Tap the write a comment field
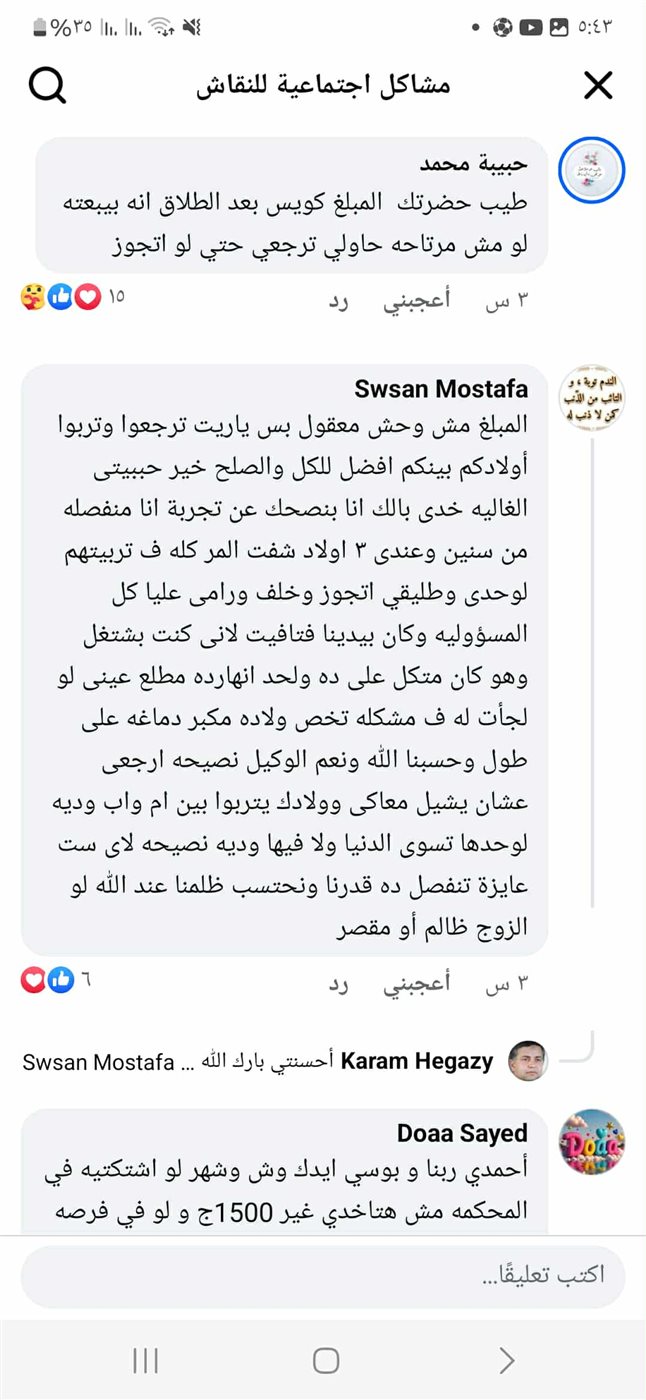646x1400 pixels. tap(322, 1276)
